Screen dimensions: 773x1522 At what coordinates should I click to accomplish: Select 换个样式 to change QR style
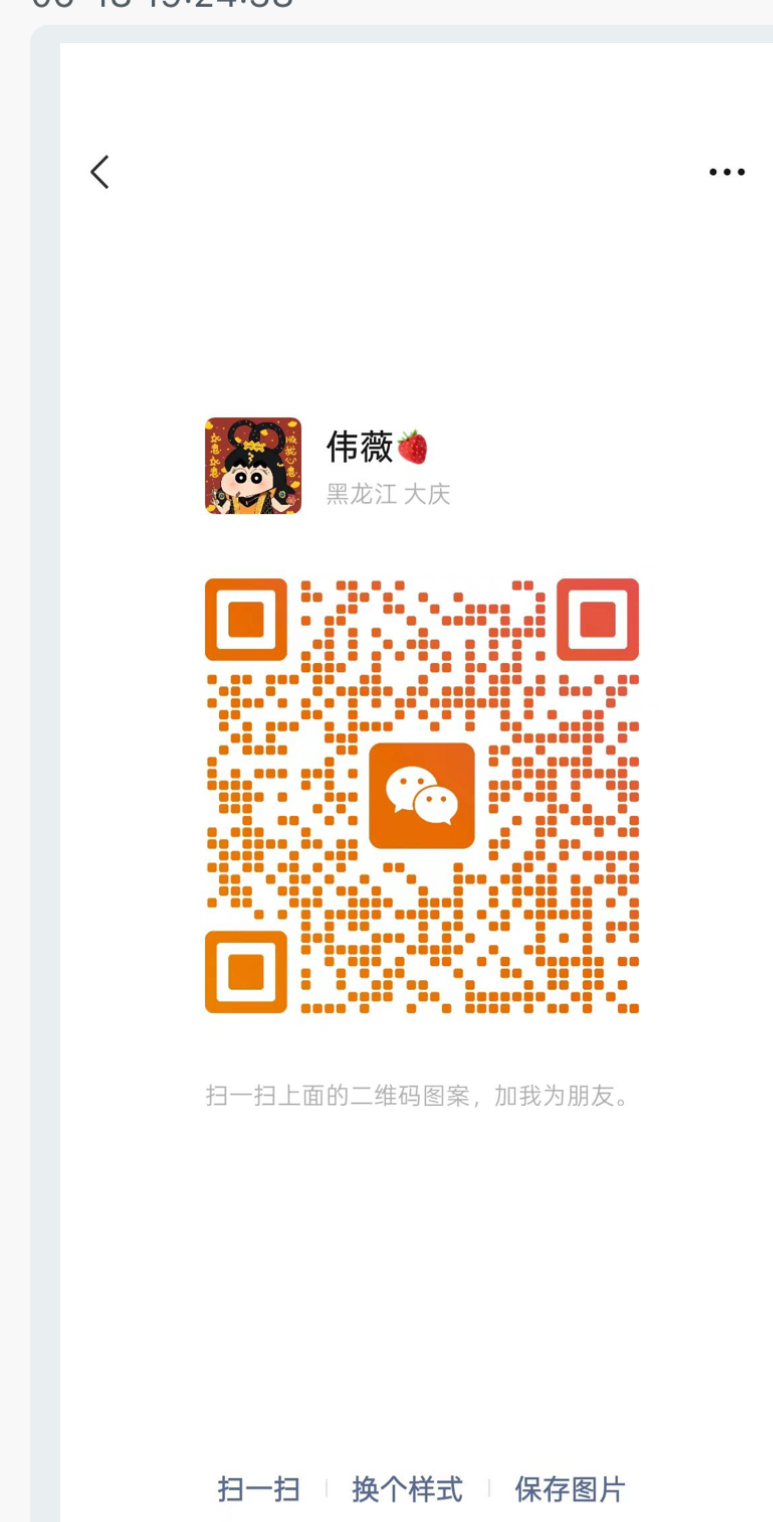407,1489
